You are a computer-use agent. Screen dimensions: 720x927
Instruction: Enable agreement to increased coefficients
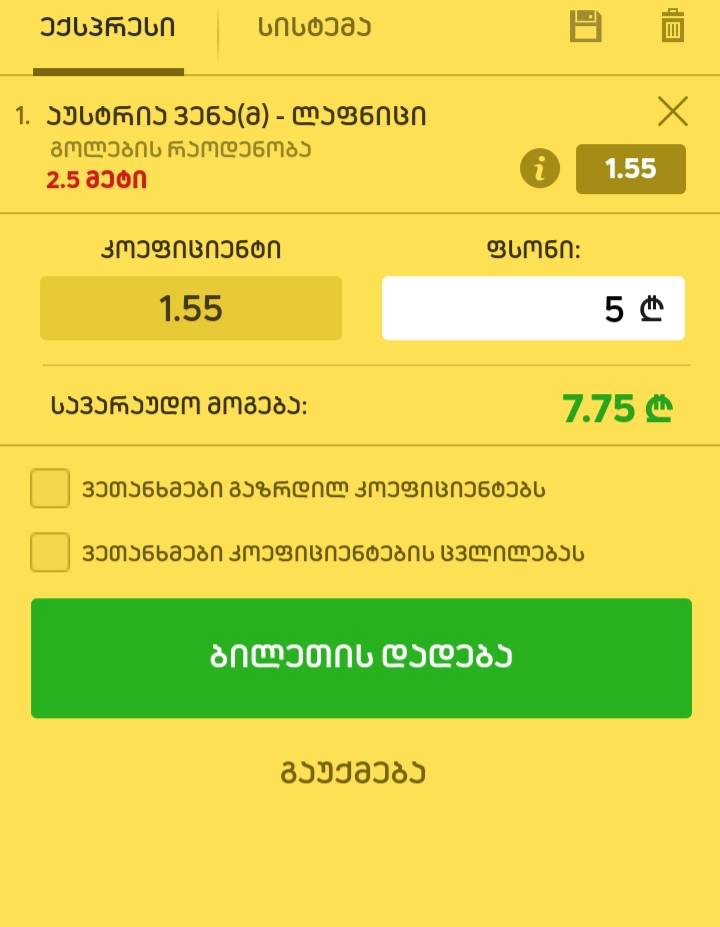point(50,490)
